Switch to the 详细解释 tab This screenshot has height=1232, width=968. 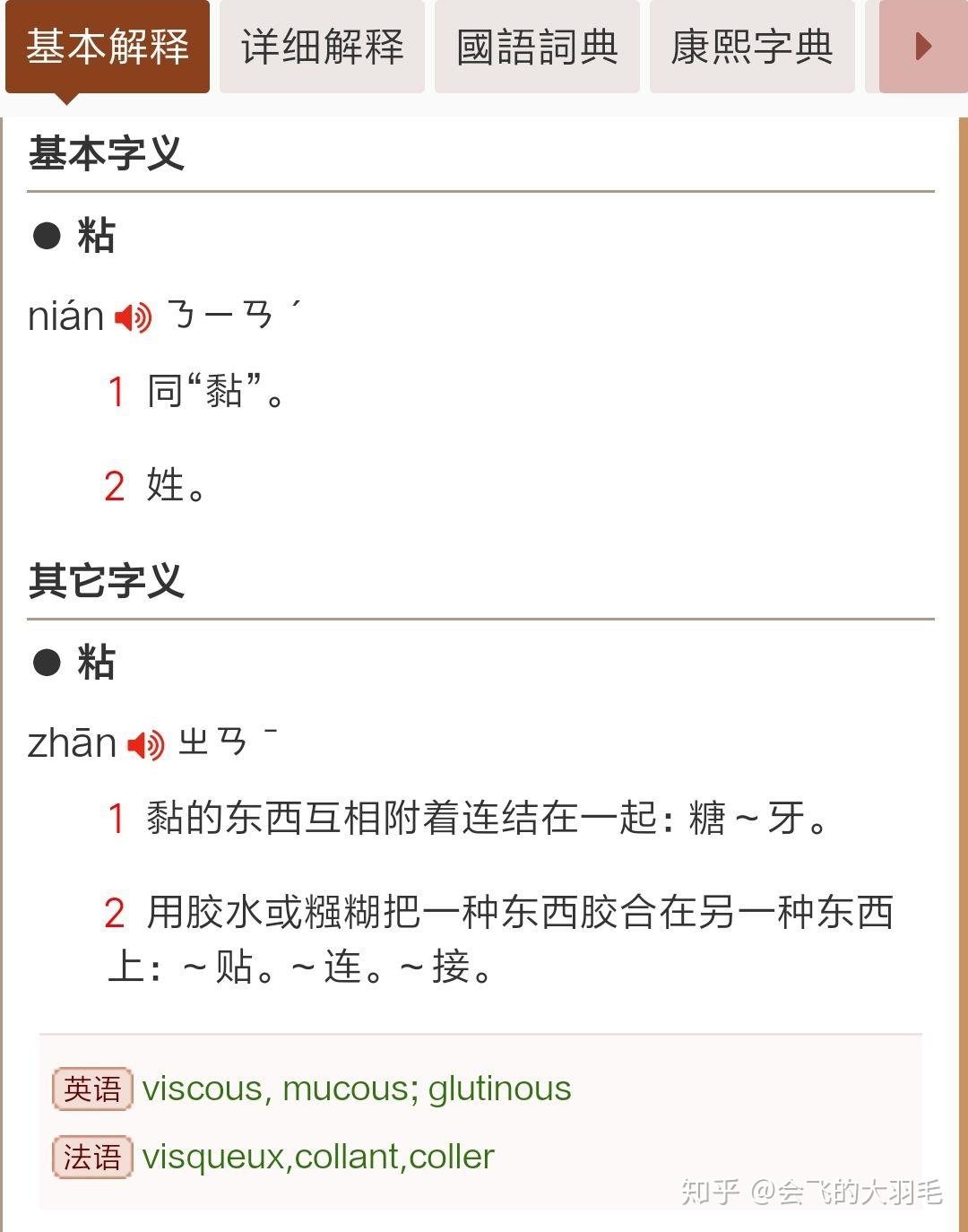[x=322, y=48]
